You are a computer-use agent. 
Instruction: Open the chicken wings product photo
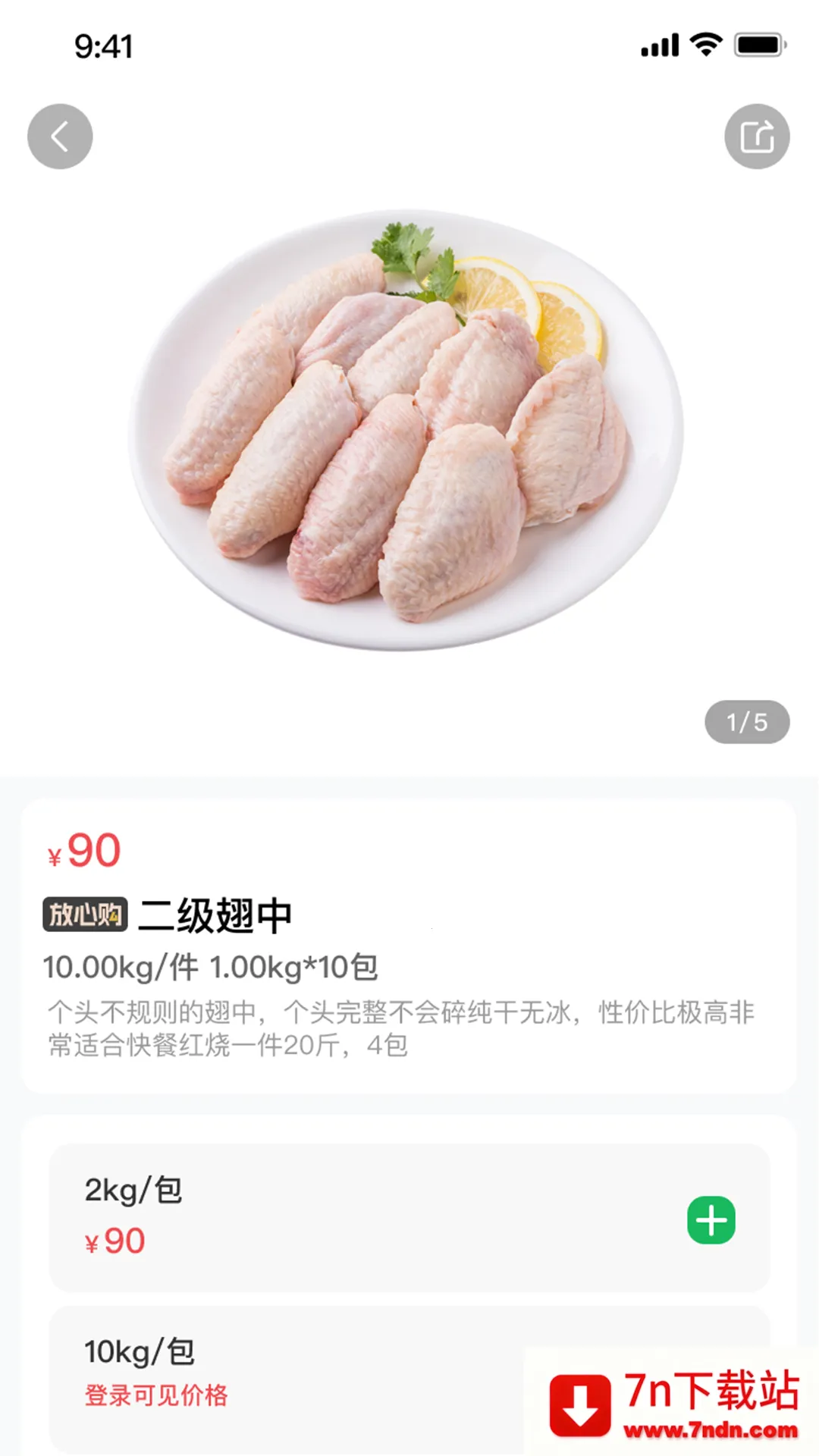click(x=406, y=429)
